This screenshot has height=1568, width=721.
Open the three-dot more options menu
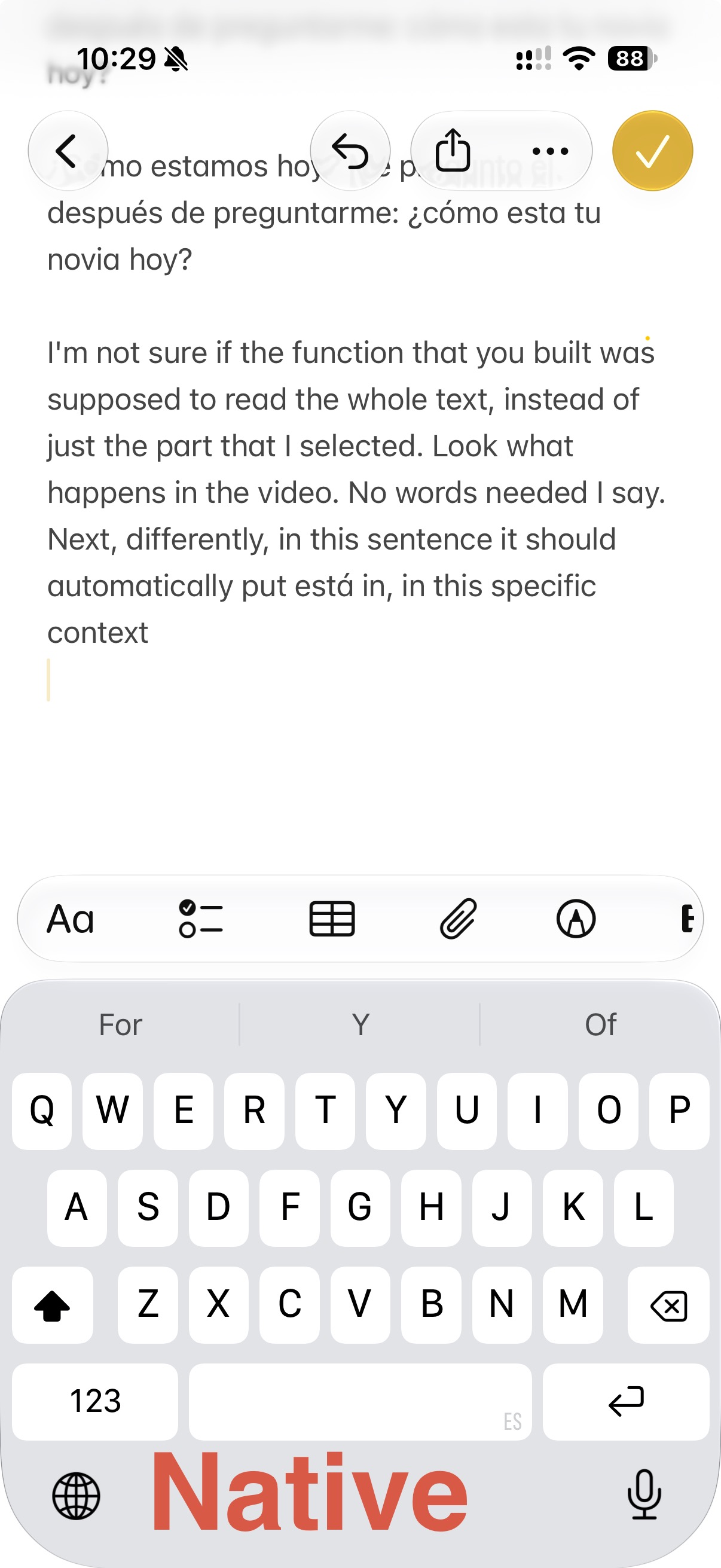550,150
